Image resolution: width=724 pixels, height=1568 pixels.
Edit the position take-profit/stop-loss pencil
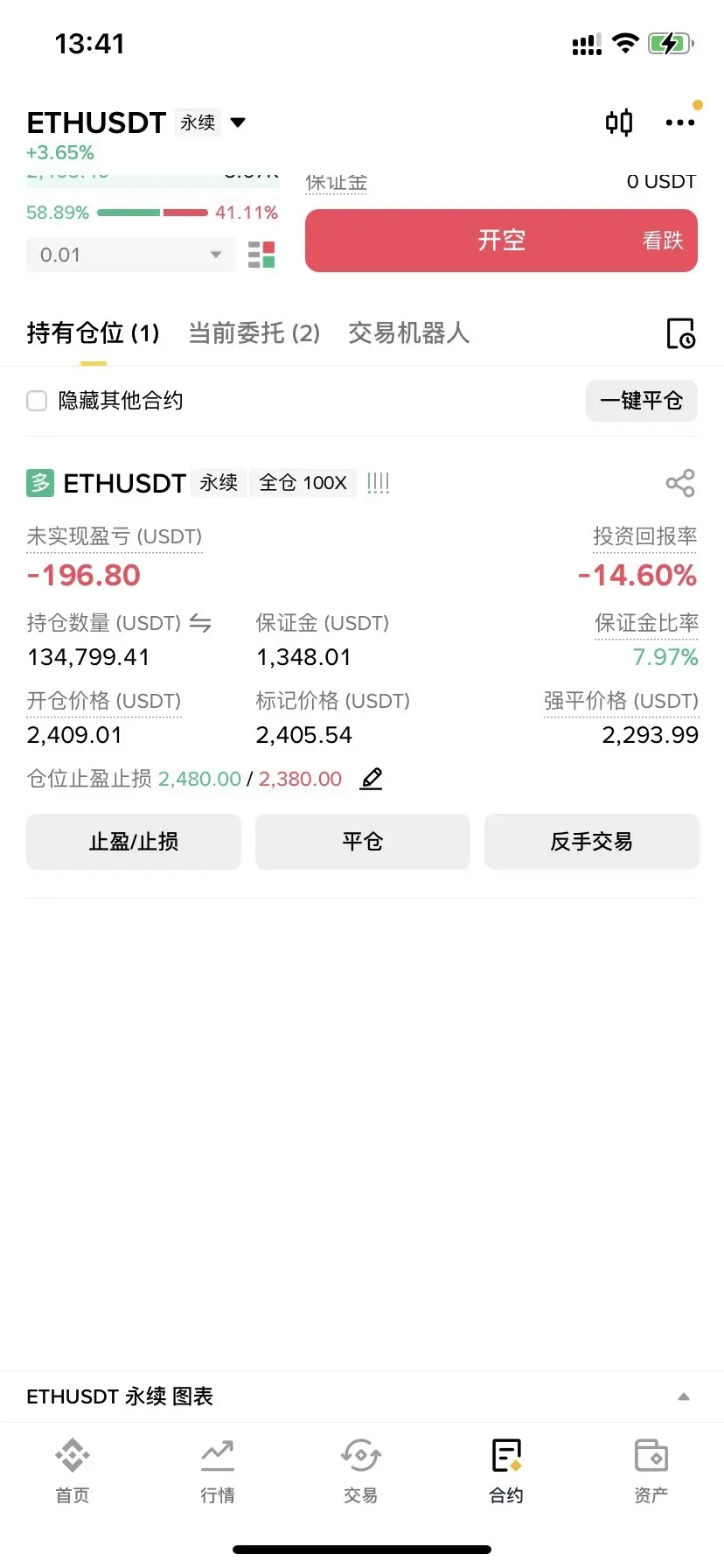tap(372, 779)
